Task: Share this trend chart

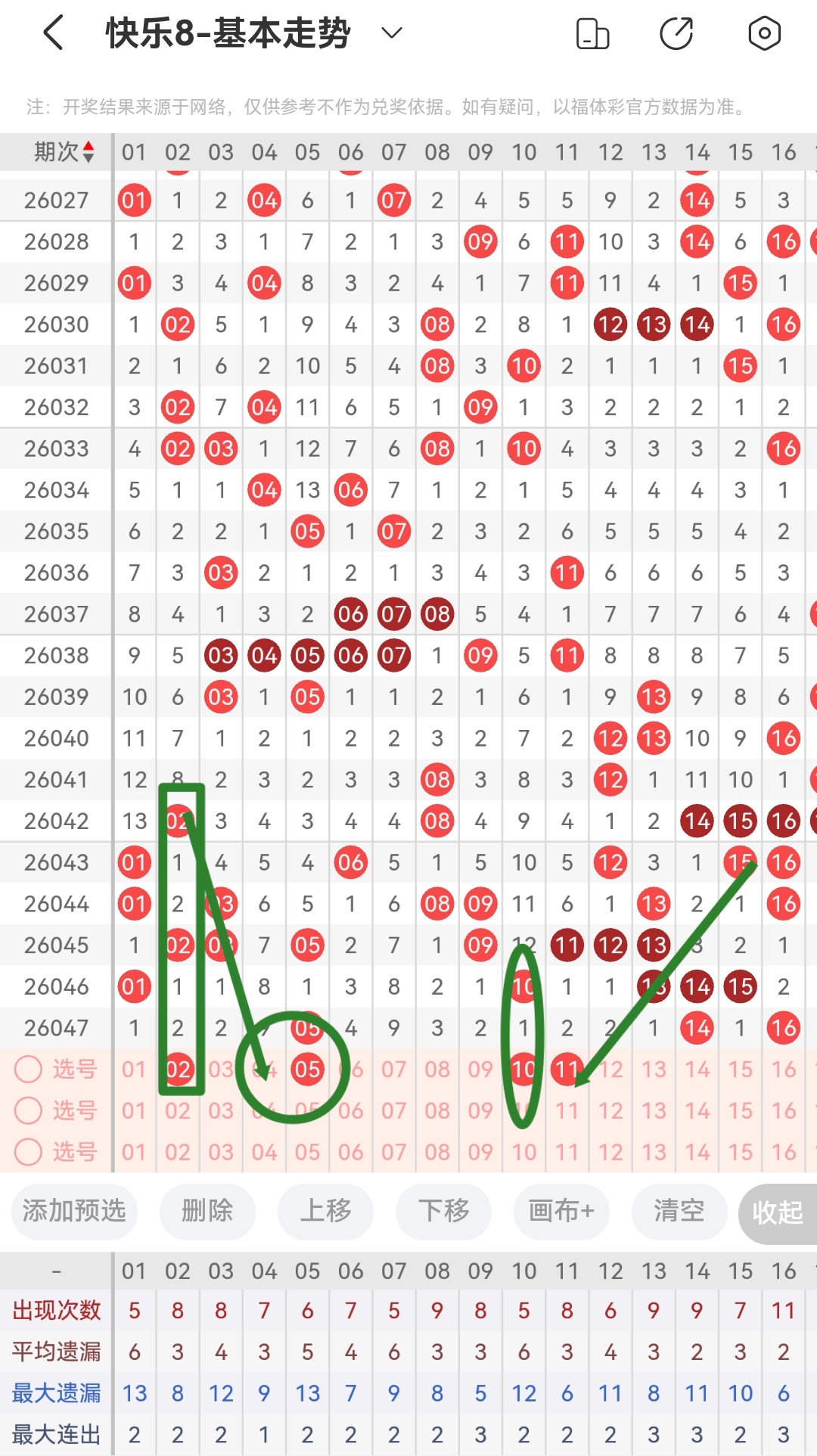Action: 676,34
